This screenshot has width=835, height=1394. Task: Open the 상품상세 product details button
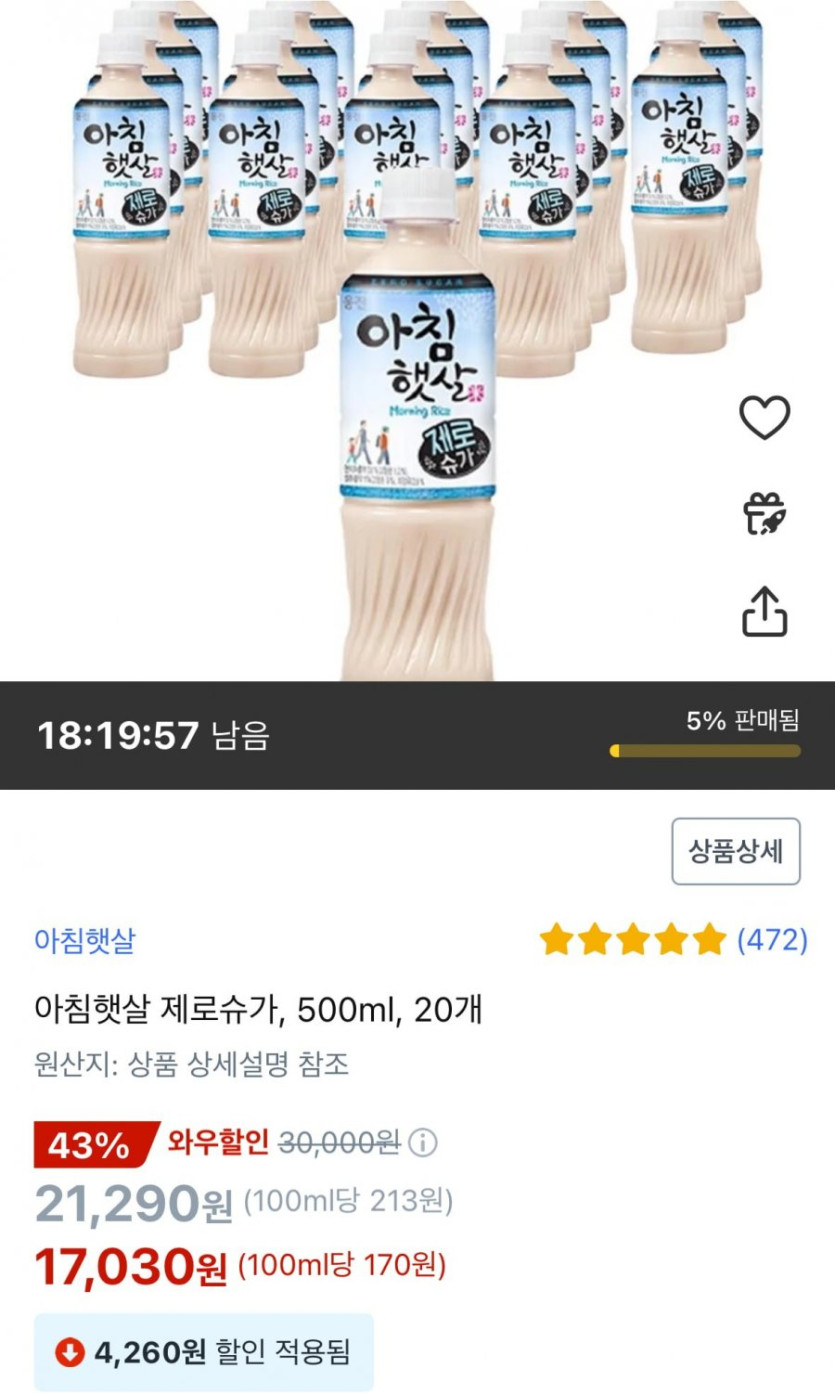pyautogui.click(x=736, y=851)
